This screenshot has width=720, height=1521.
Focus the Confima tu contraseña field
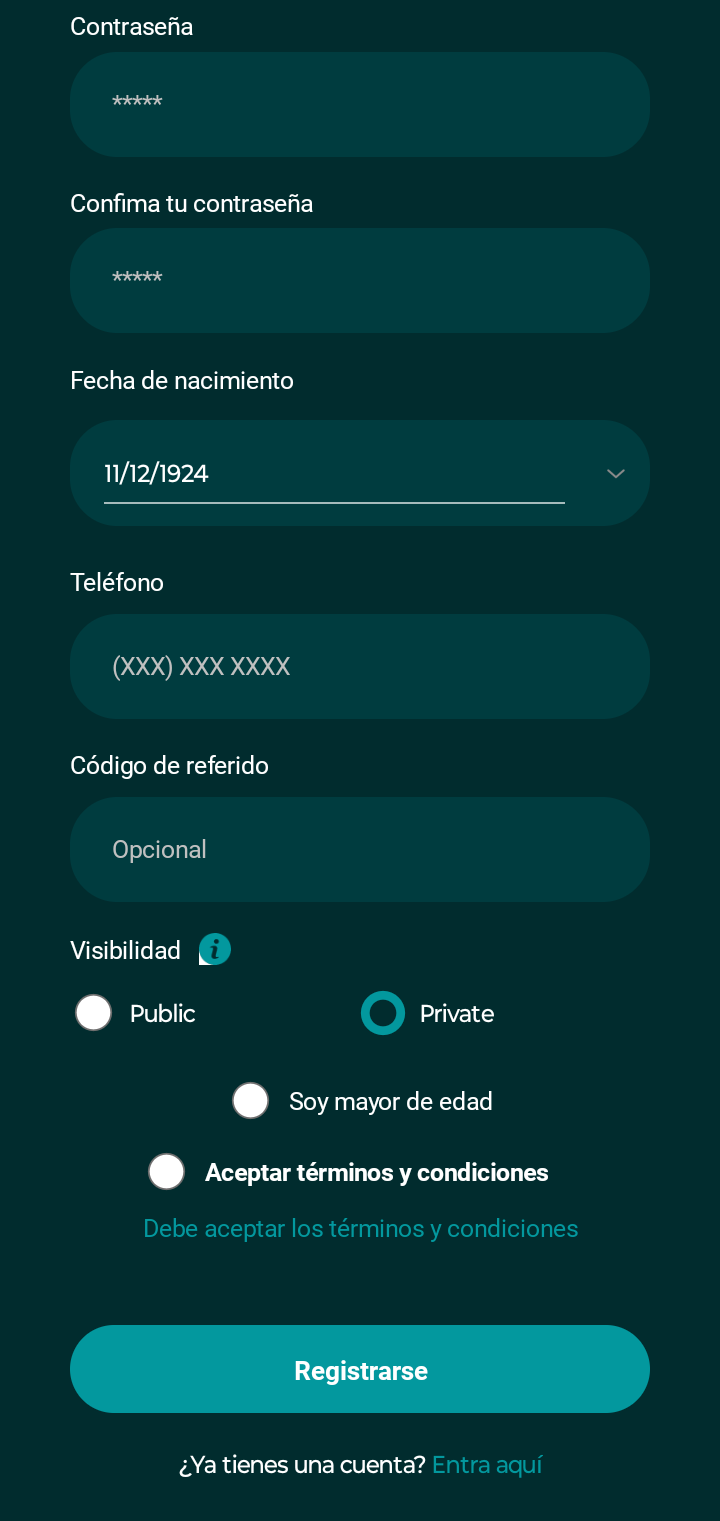click(360, 280)
